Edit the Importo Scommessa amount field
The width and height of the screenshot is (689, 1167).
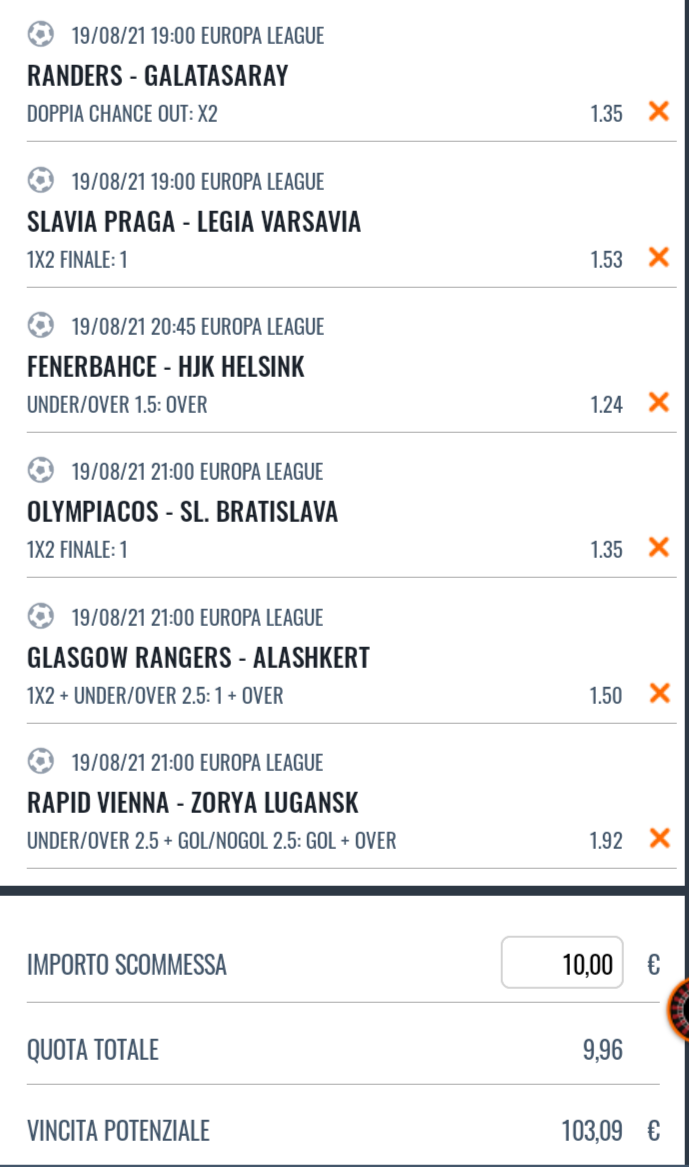point(562,962)
